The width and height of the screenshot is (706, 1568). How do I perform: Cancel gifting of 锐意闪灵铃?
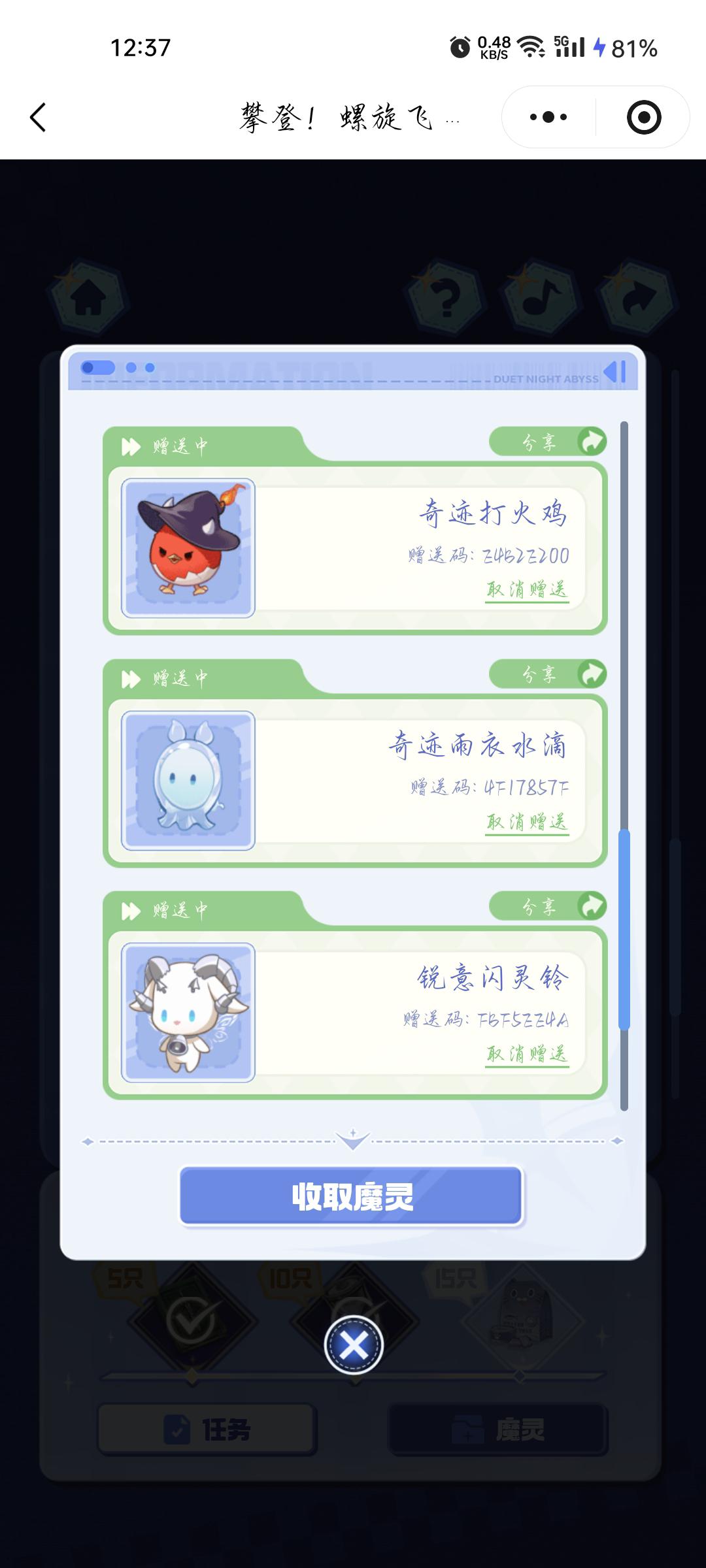coord(527,1054)
